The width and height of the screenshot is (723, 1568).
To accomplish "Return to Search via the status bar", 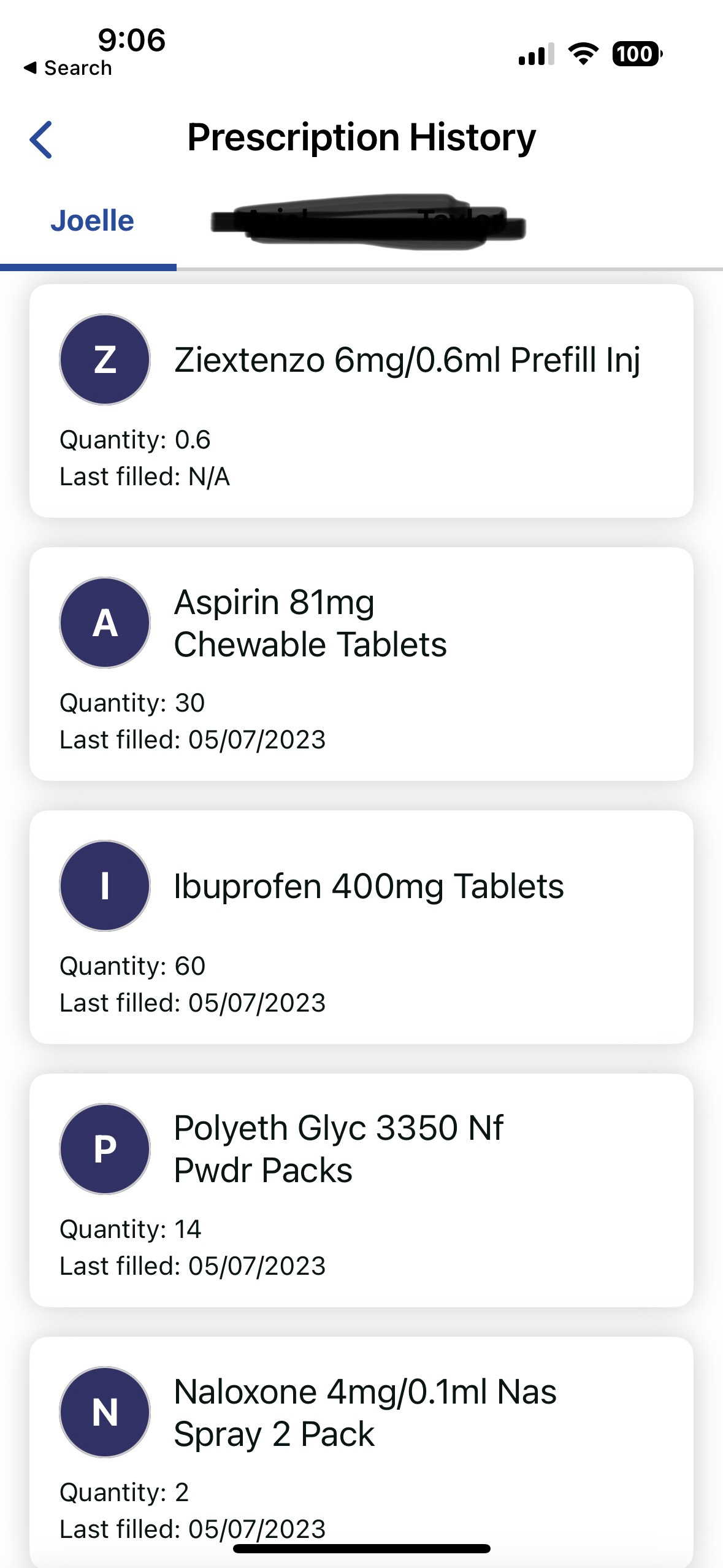I will tap(67, 68).
